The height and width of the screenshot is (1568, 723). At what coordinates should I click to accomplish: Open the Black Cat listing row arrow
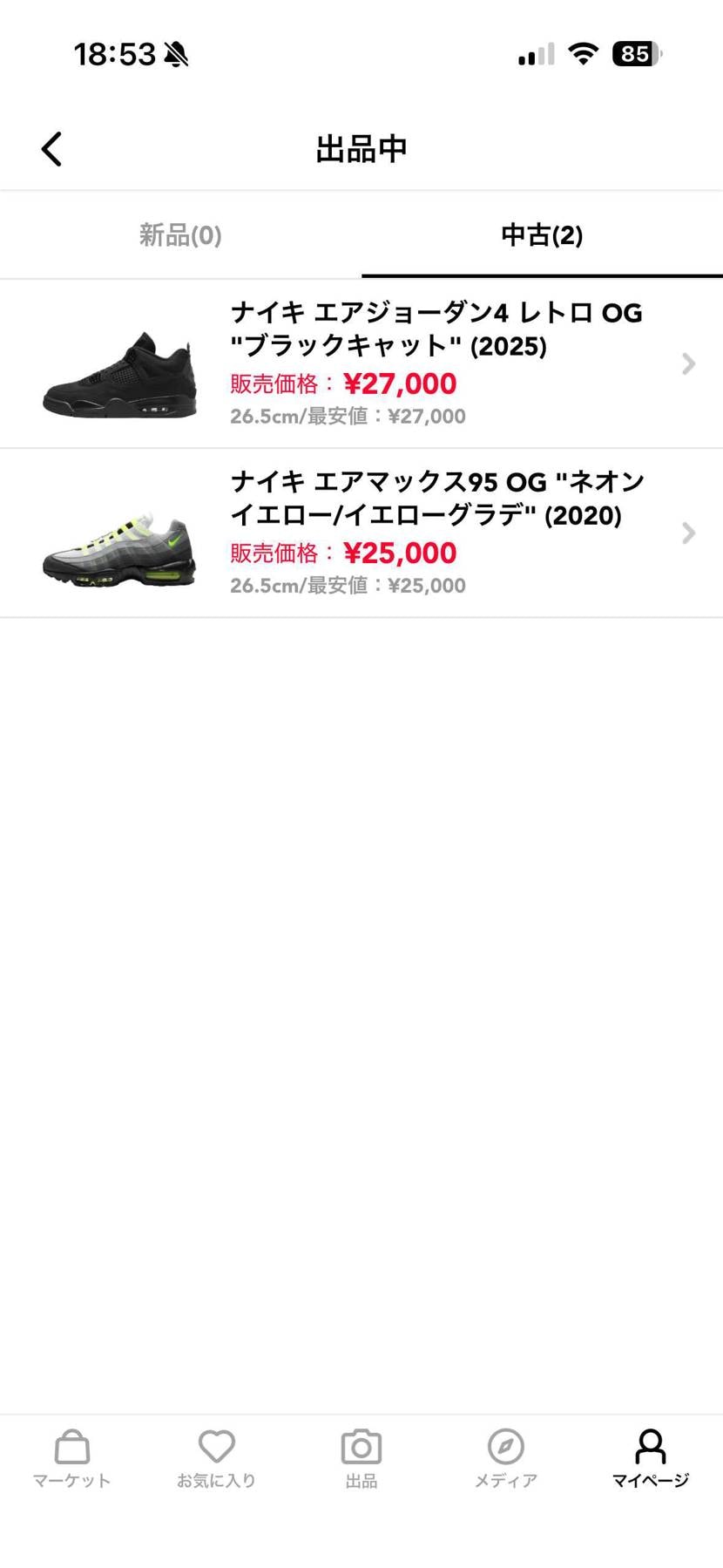[x=689, y=363]
